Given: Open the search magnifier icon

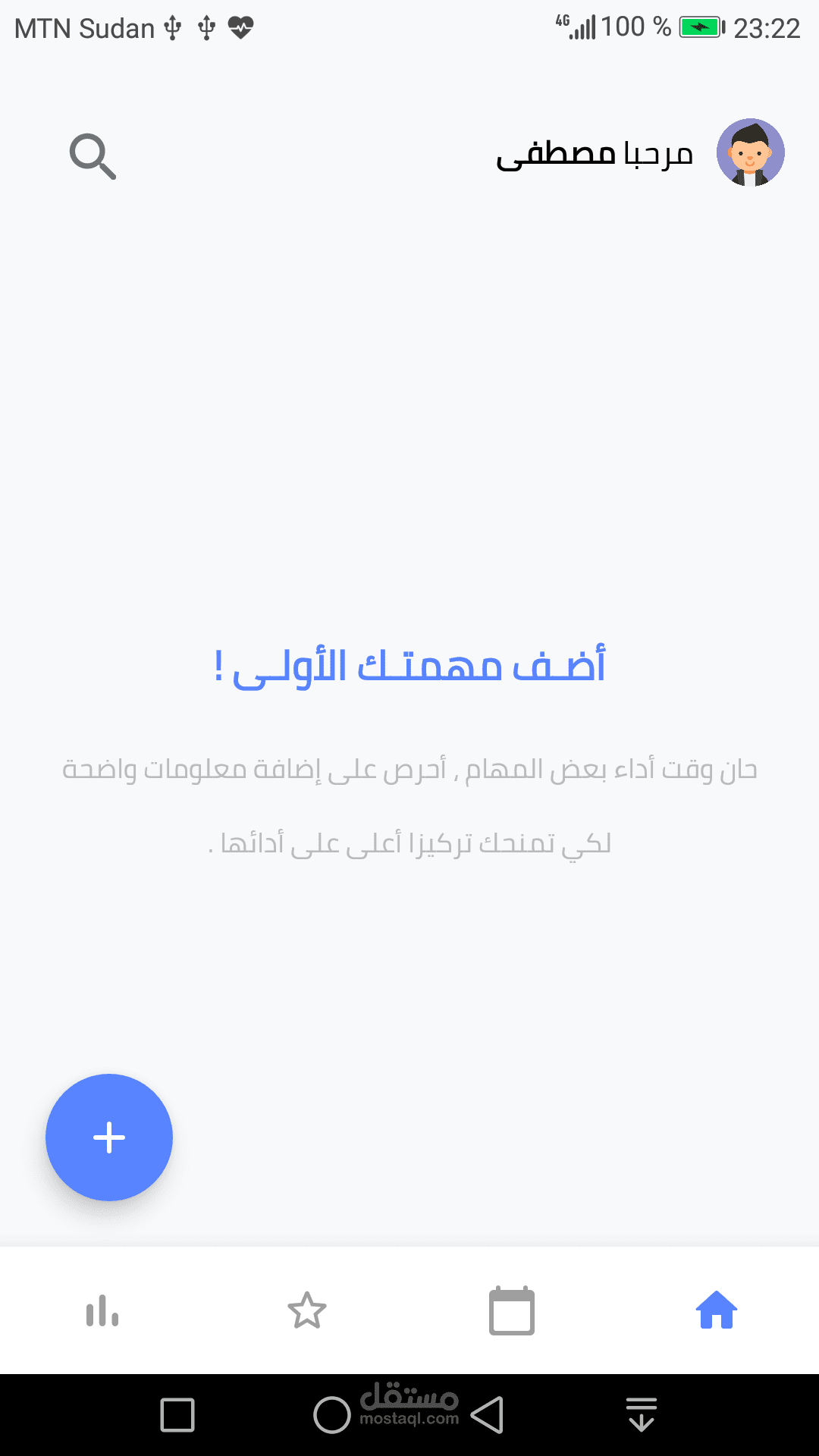Looking at the screenshot, I should (x=93, y=156).
